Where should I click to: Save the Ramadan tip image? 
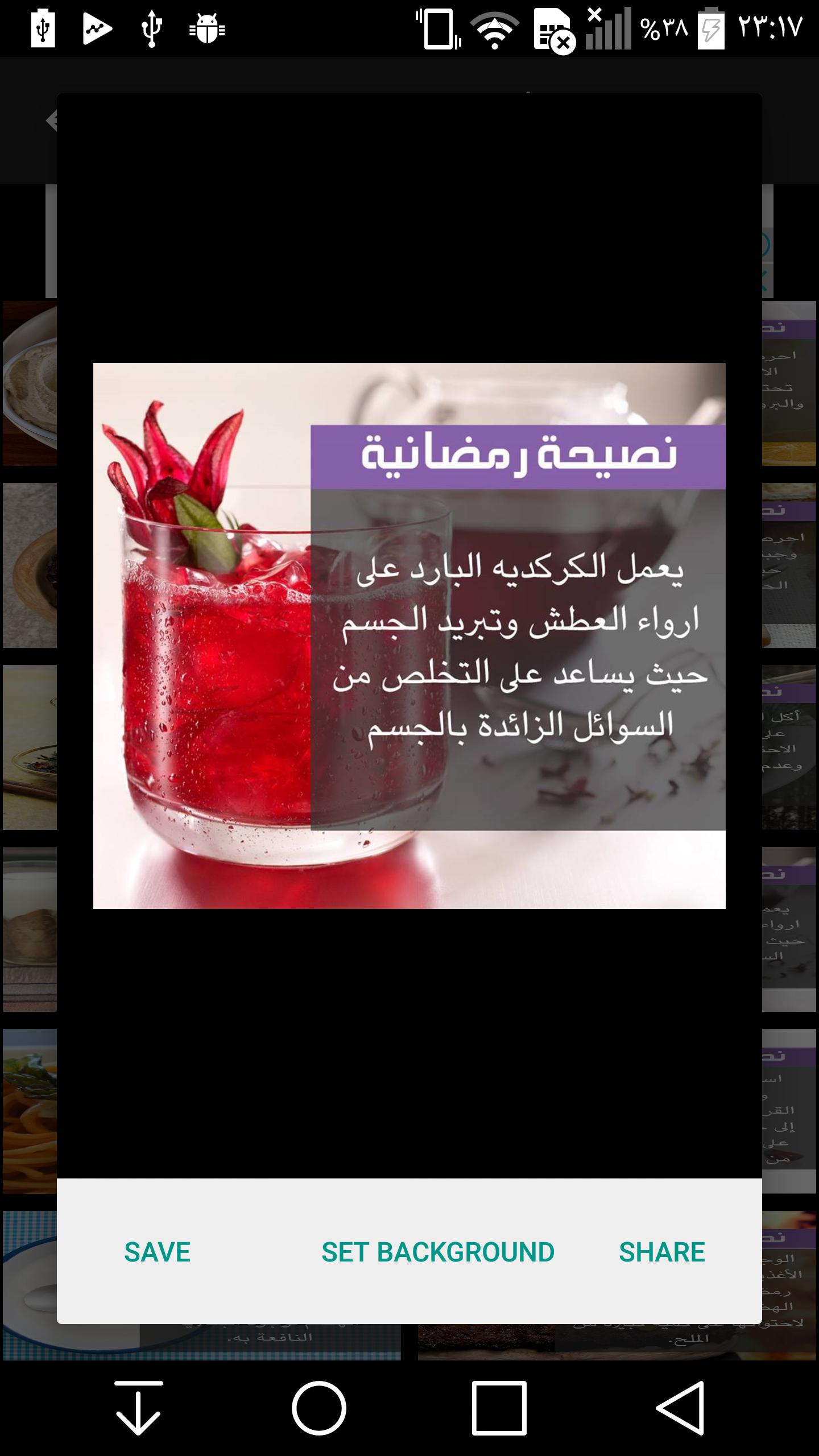(157, 1252)
